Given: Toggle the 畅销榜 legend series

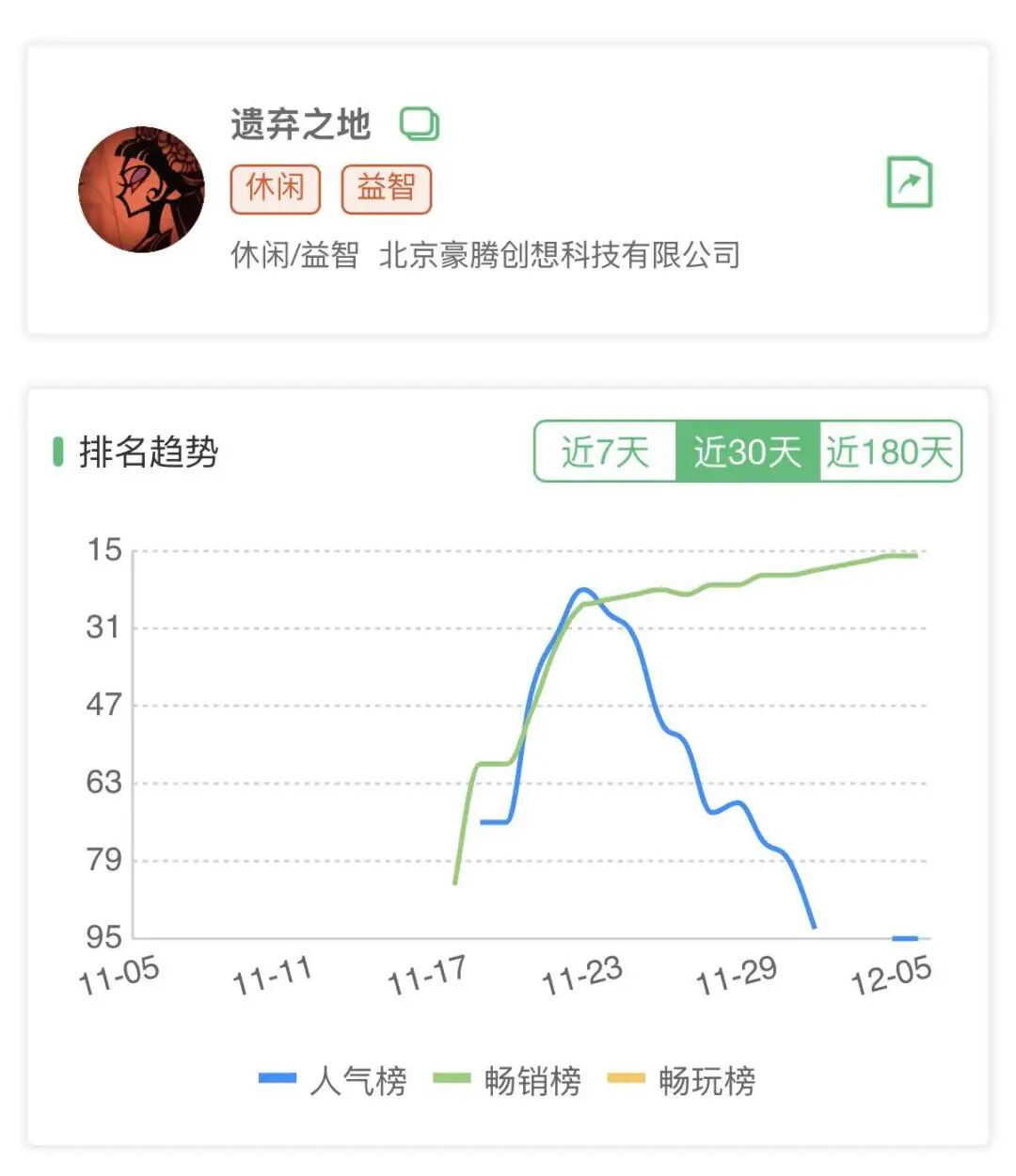Looking at the screenshot, I should (x=507, y=1080).
